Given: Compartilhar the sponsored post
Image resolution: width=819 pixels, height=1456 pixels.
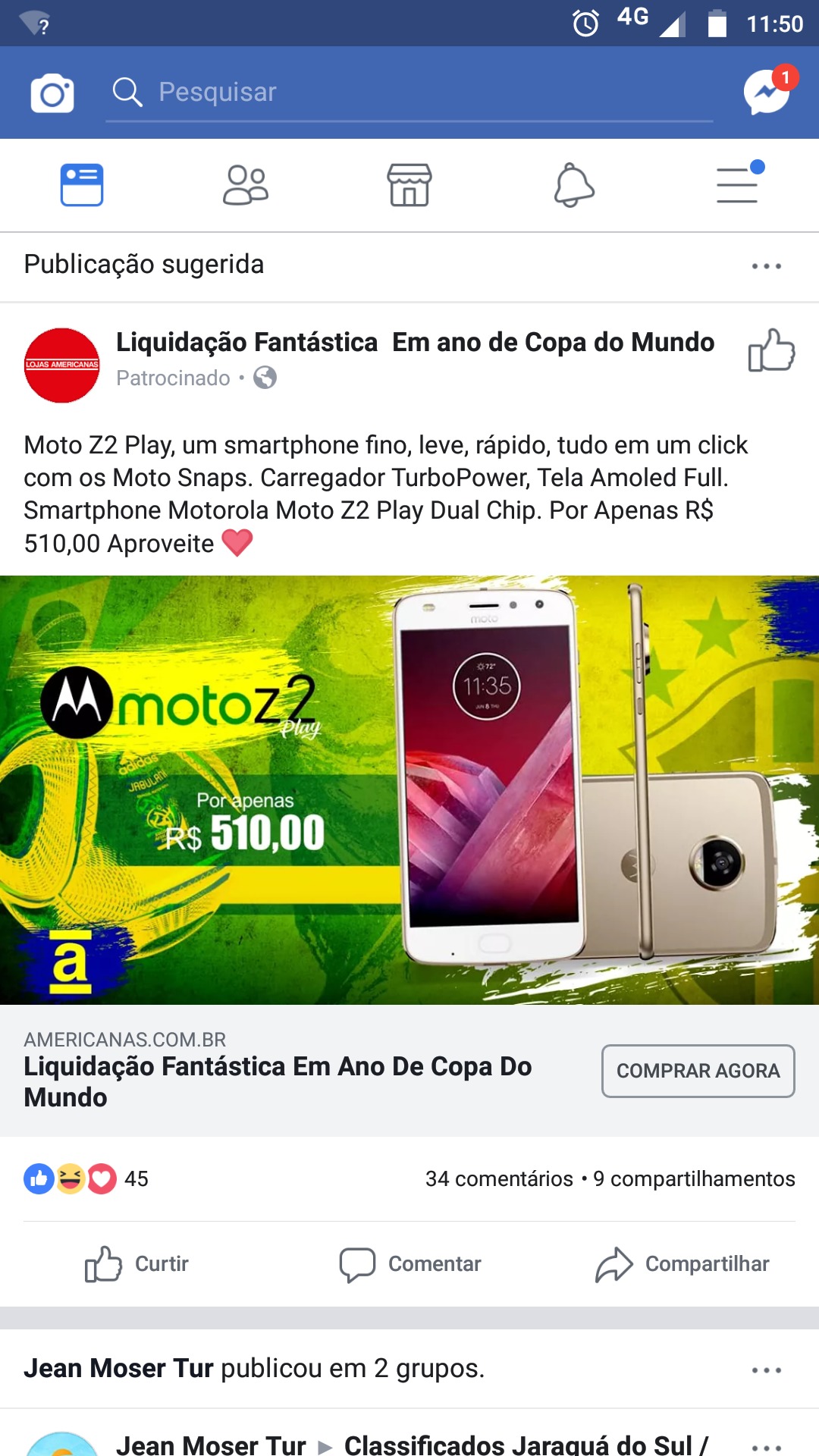Looking at the screenshot, I should 682,1264.
